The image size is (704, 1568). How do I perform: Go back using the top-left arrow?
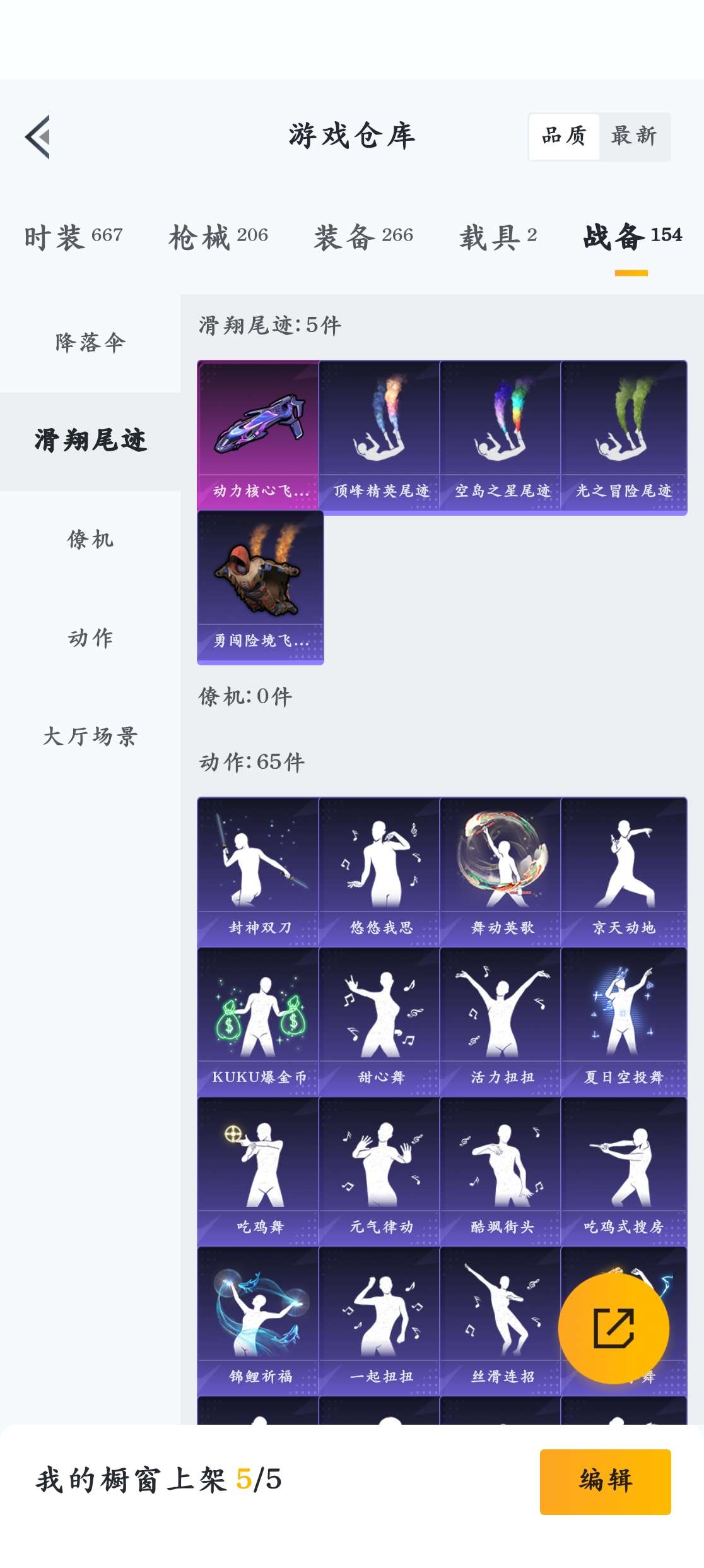(38, 137)
